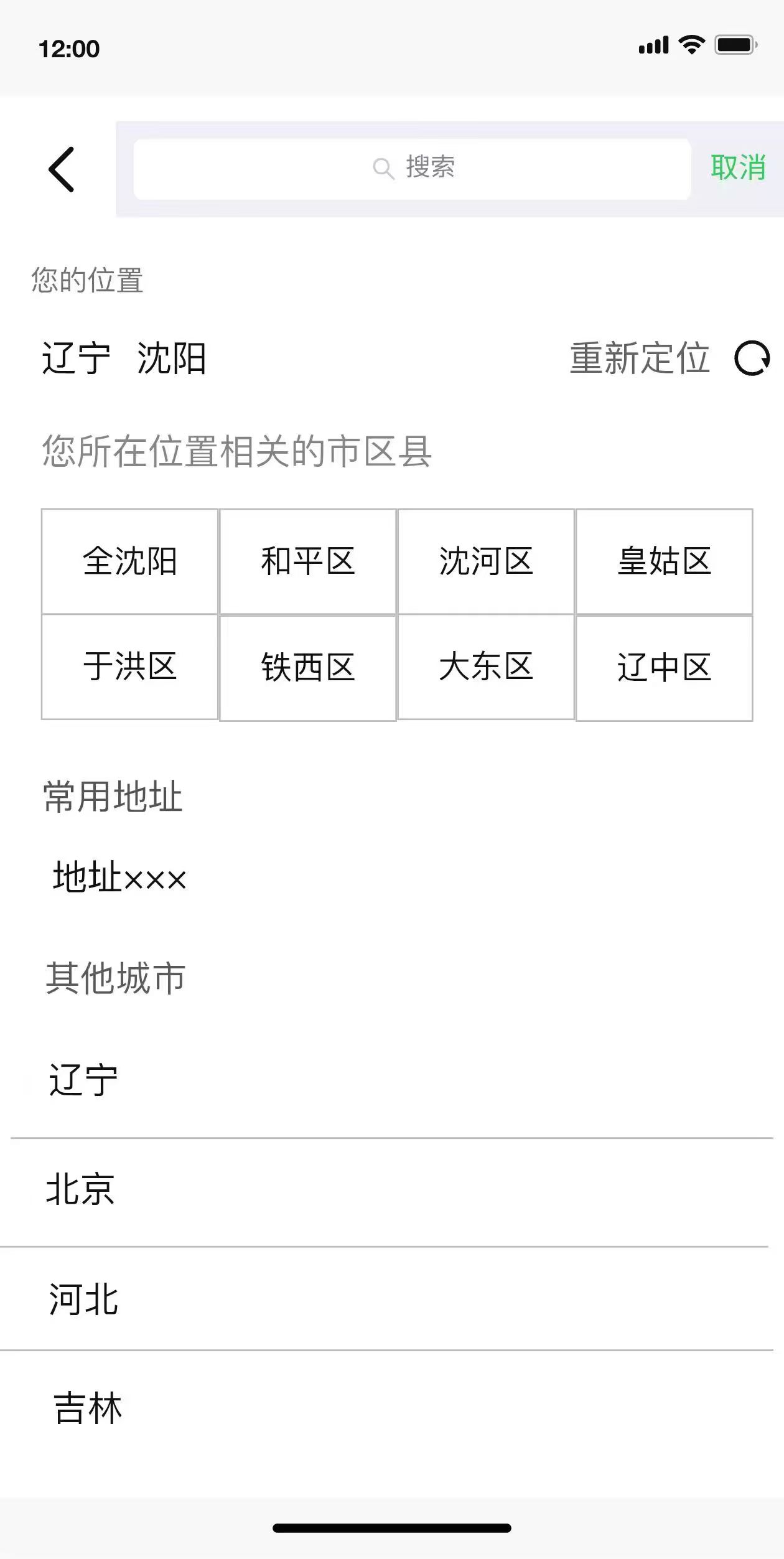
Task: Select 全沈阳 district option
Action: pyautogui.click(x=129, y=561)
